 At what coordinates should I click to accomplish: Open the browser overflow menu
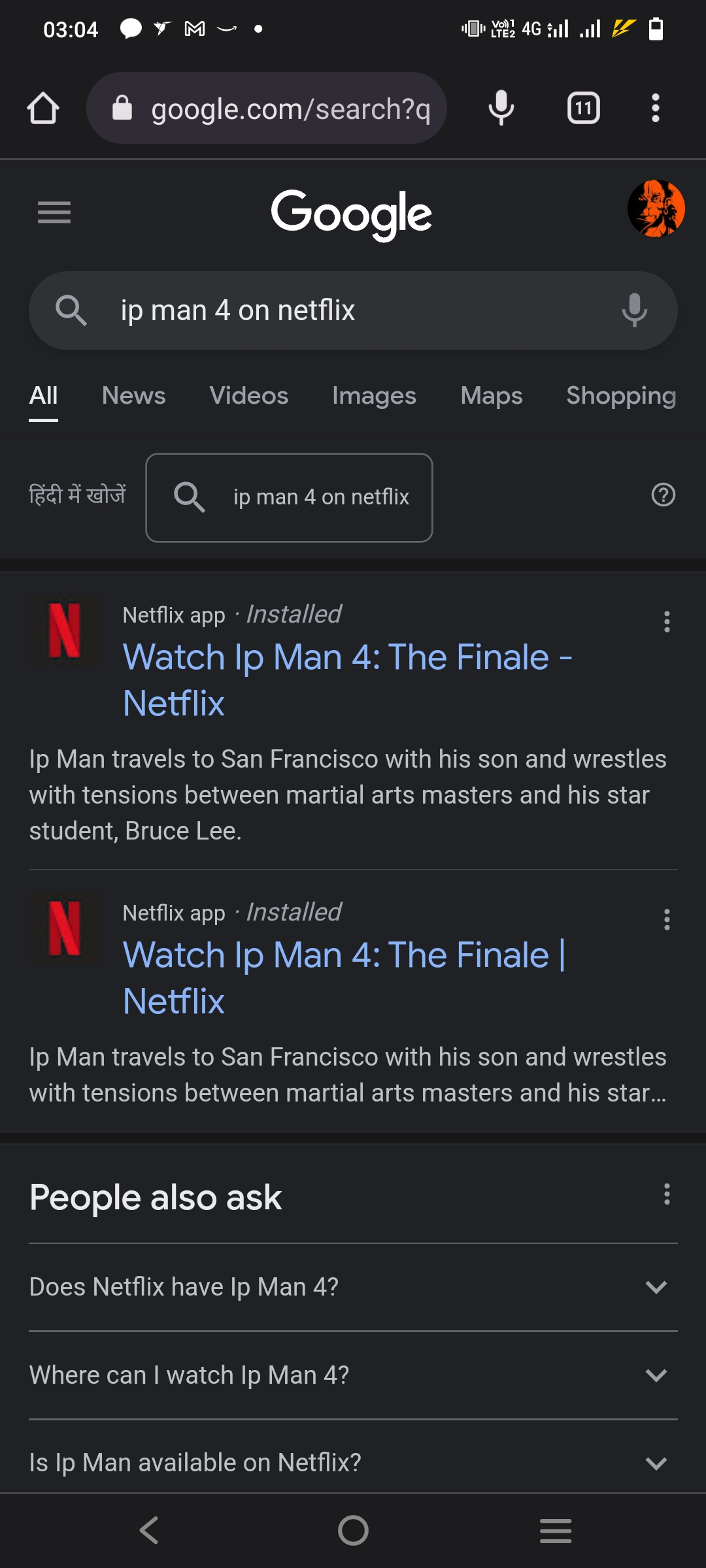coord(655,108)
